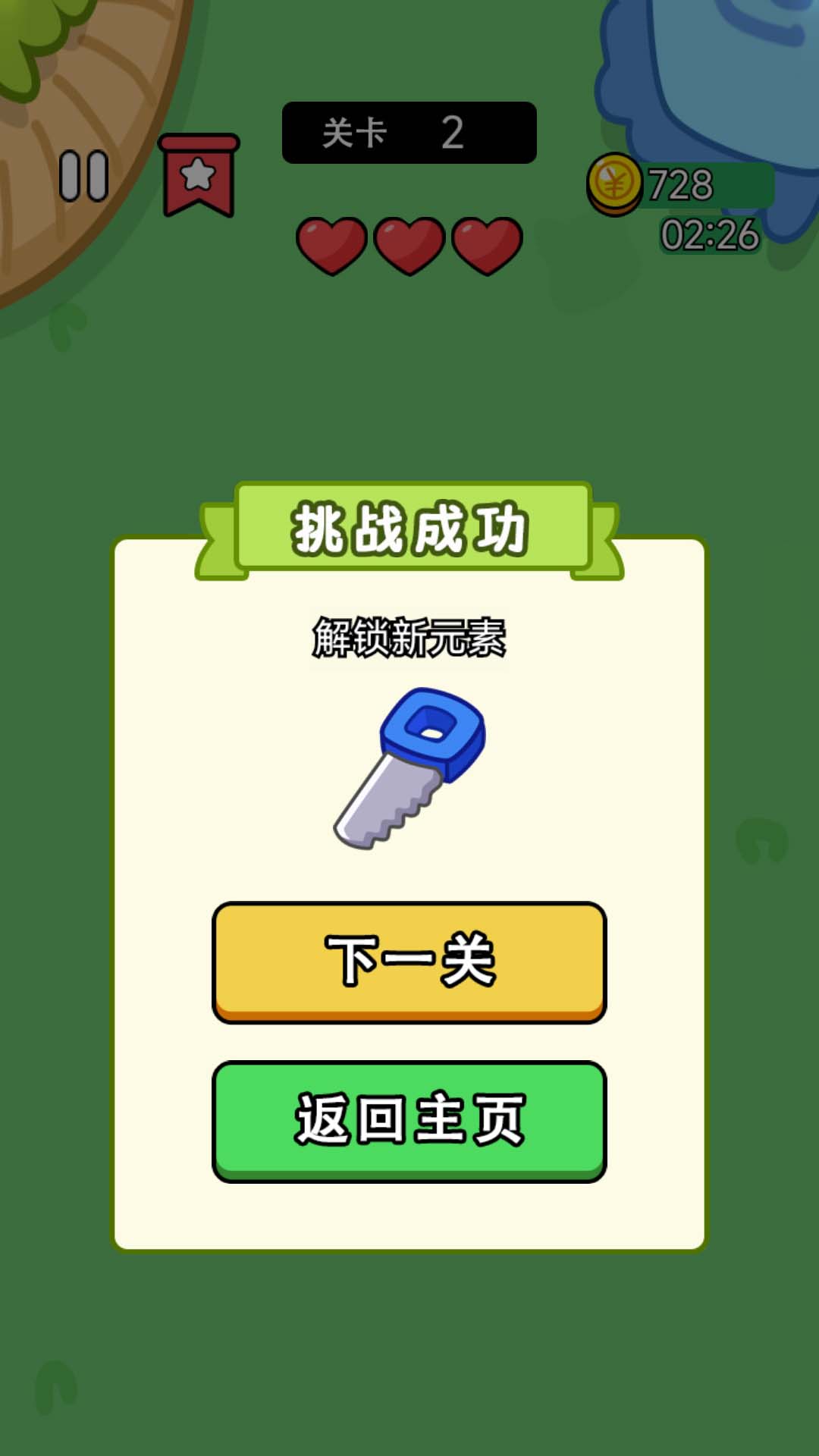
Task: Open the red star bookmark badge
Action: (x=199, y=176)
